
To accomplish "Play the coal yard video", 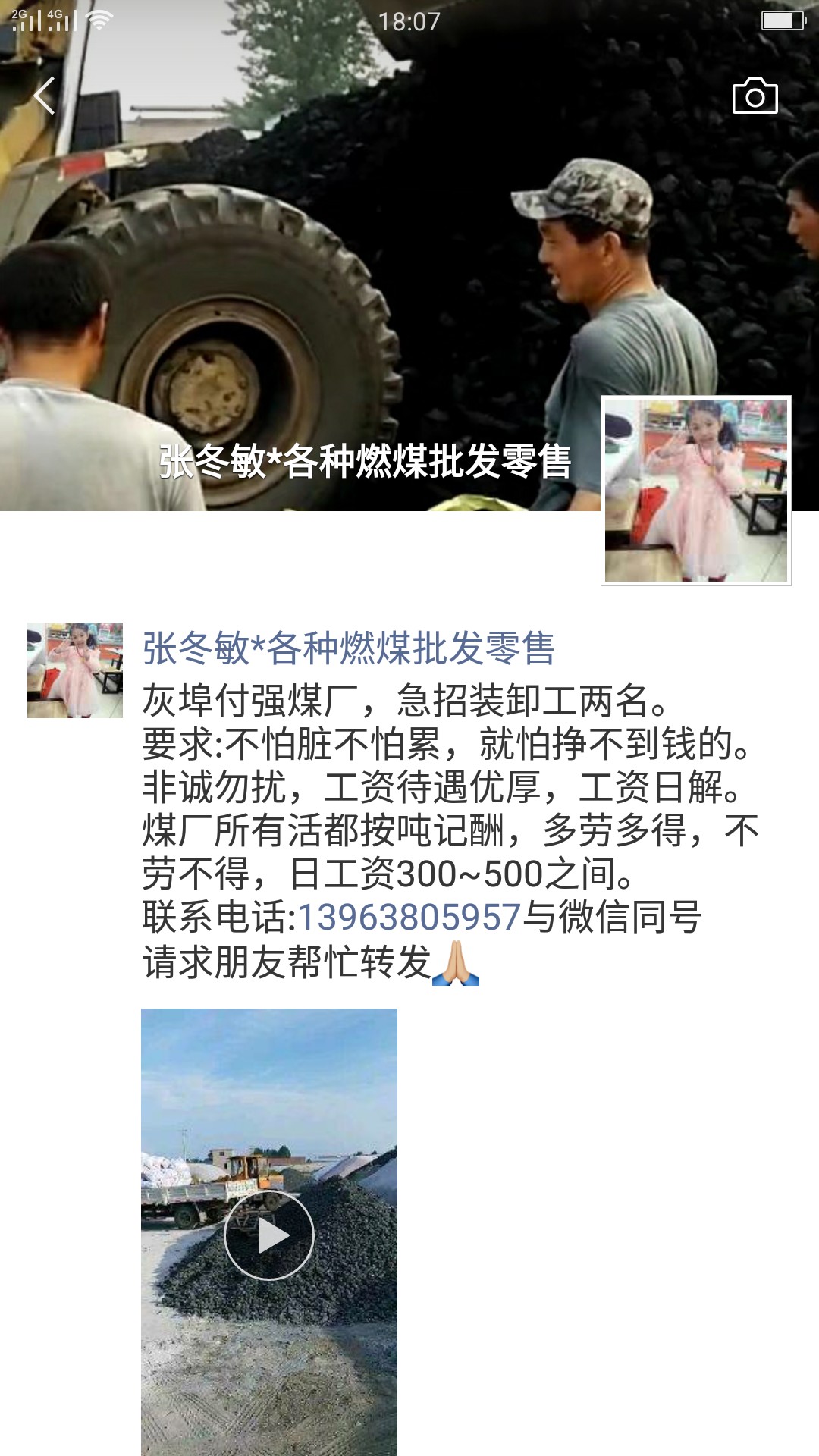I will (x=269, y=1235).
